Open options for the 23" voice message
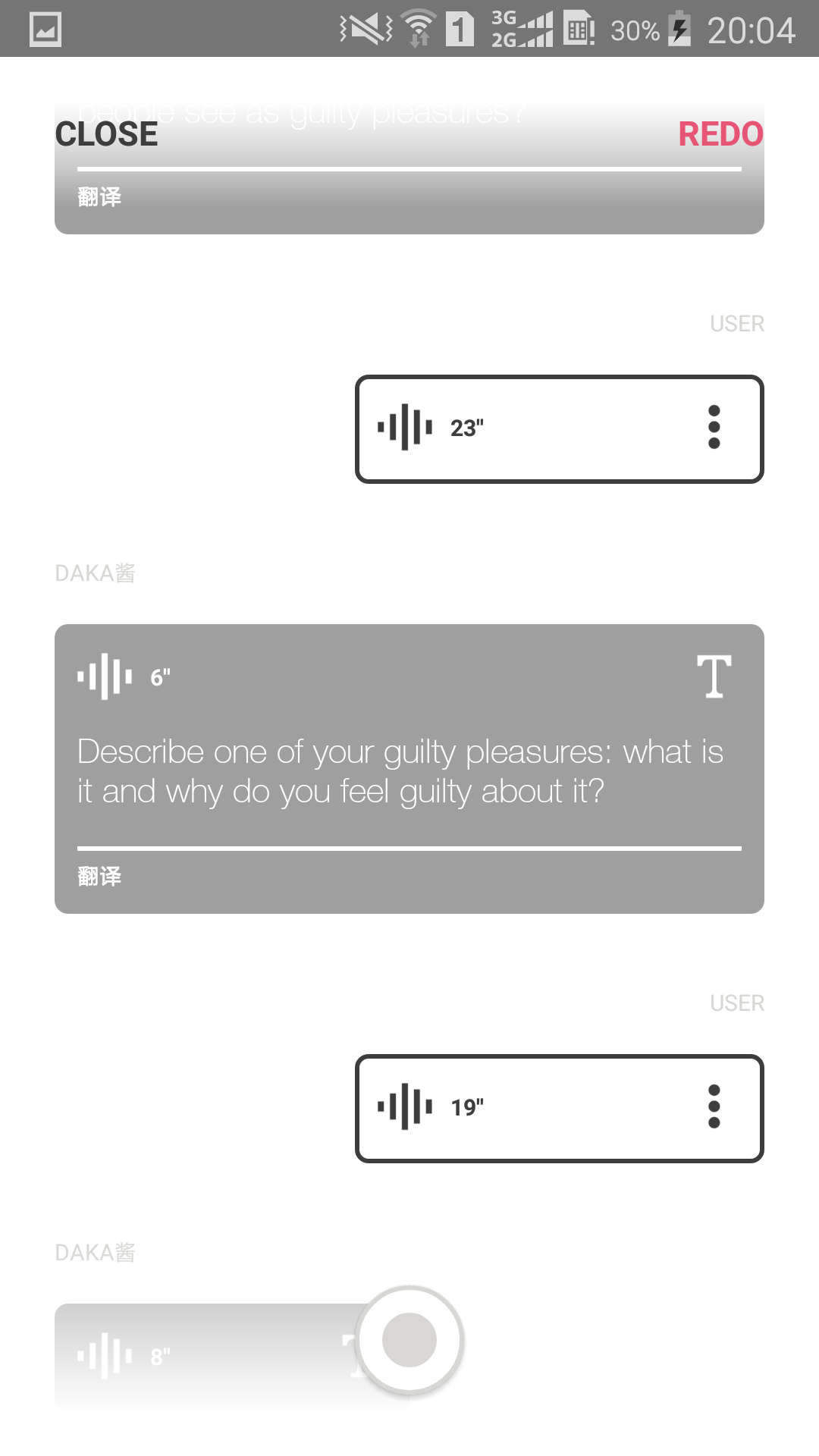Image resolution: width=819 pixels, height=1456 pixels. click(x=714, y=428)
